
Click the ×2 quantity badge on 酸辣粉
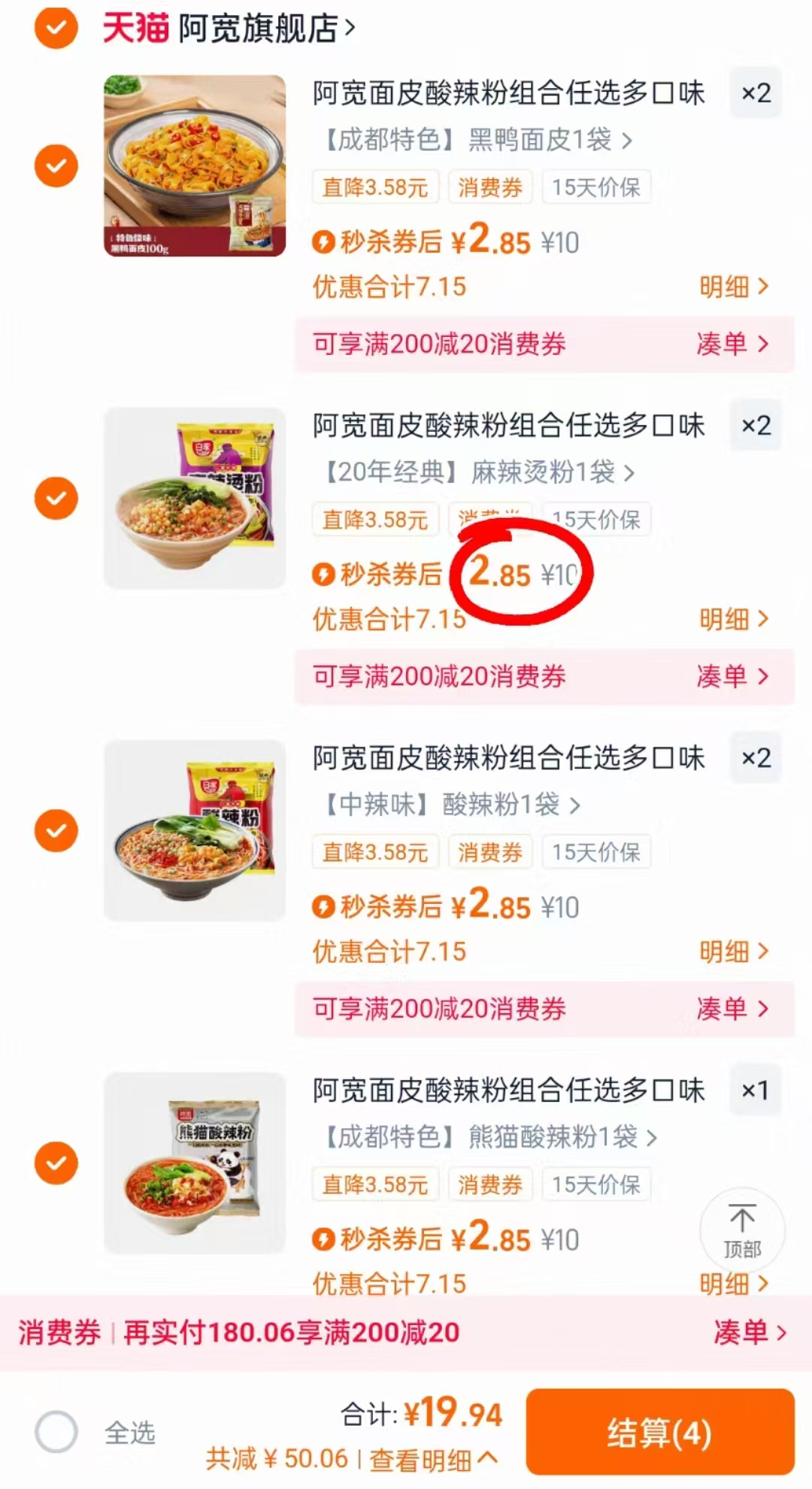755,758
